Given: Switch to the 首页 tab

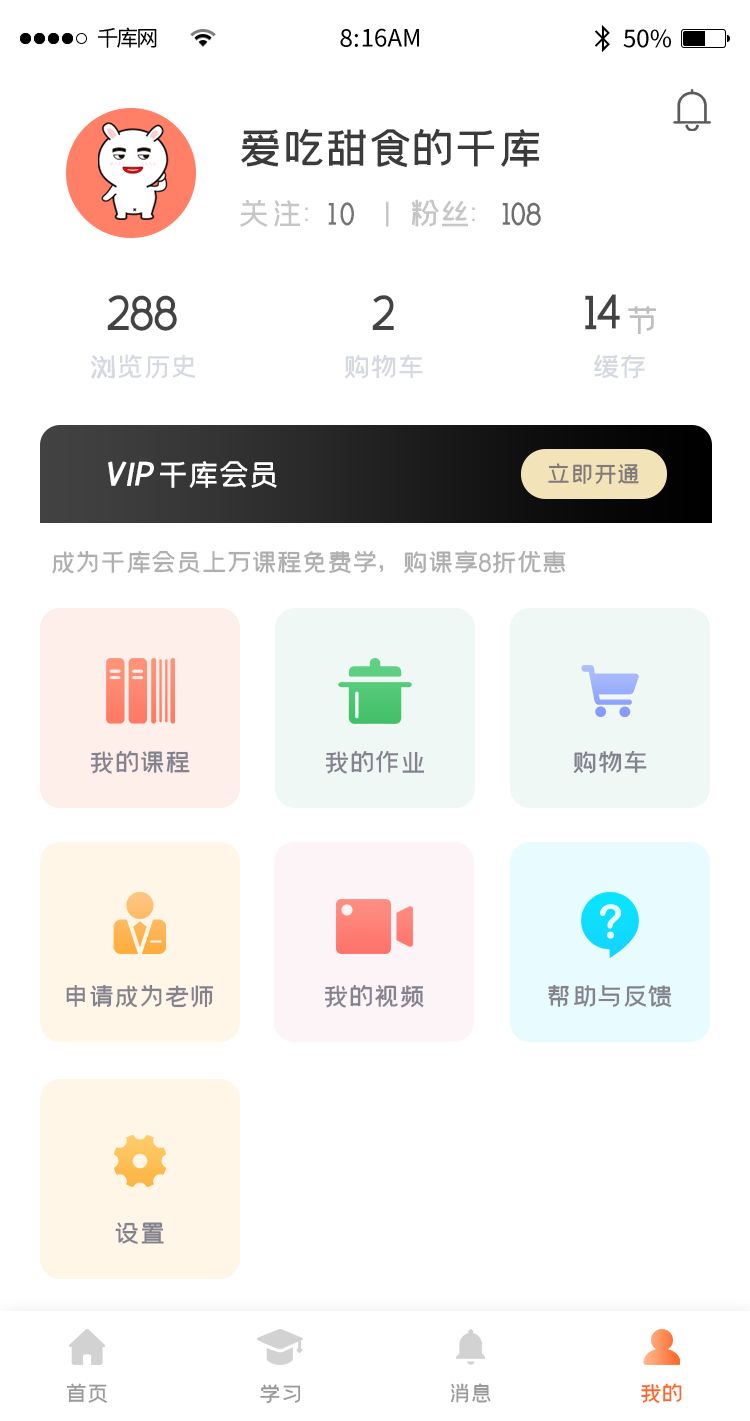Looking at the screenshot, I should (x=87, y=1365).
